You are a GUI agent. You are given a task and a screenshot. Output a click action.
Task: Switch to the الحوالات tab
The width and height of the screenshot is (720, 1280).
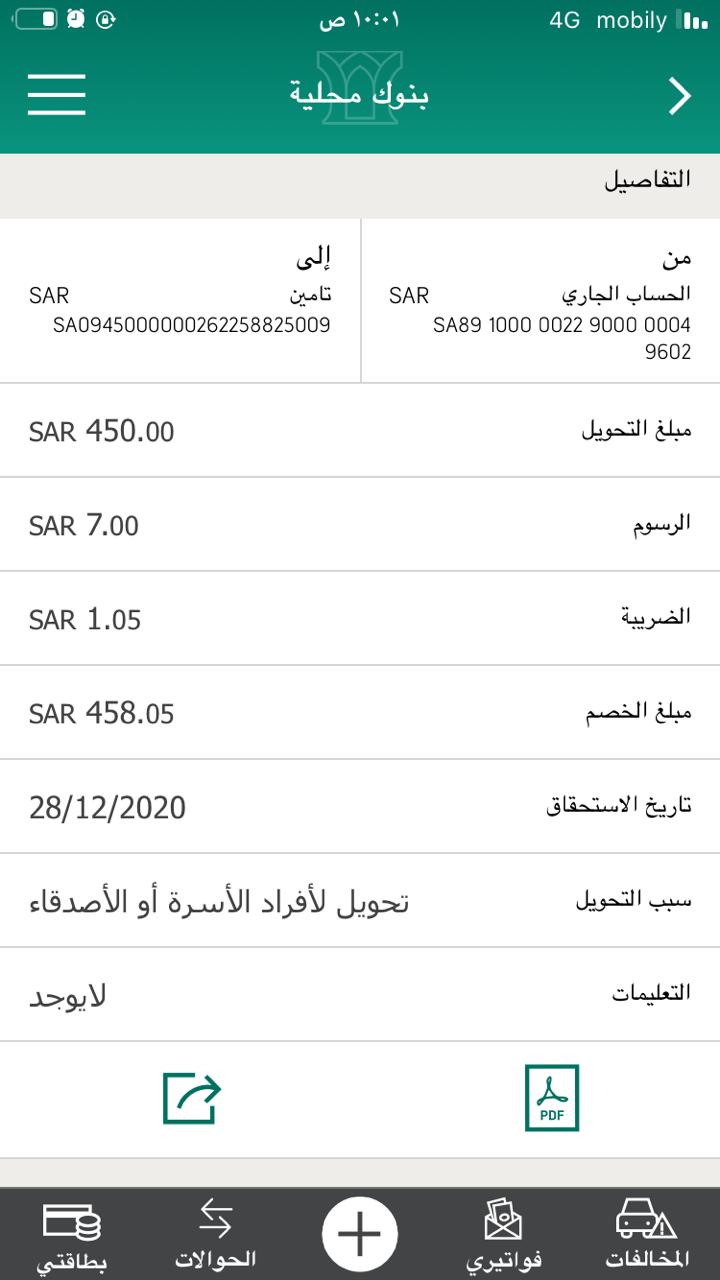215,1235
